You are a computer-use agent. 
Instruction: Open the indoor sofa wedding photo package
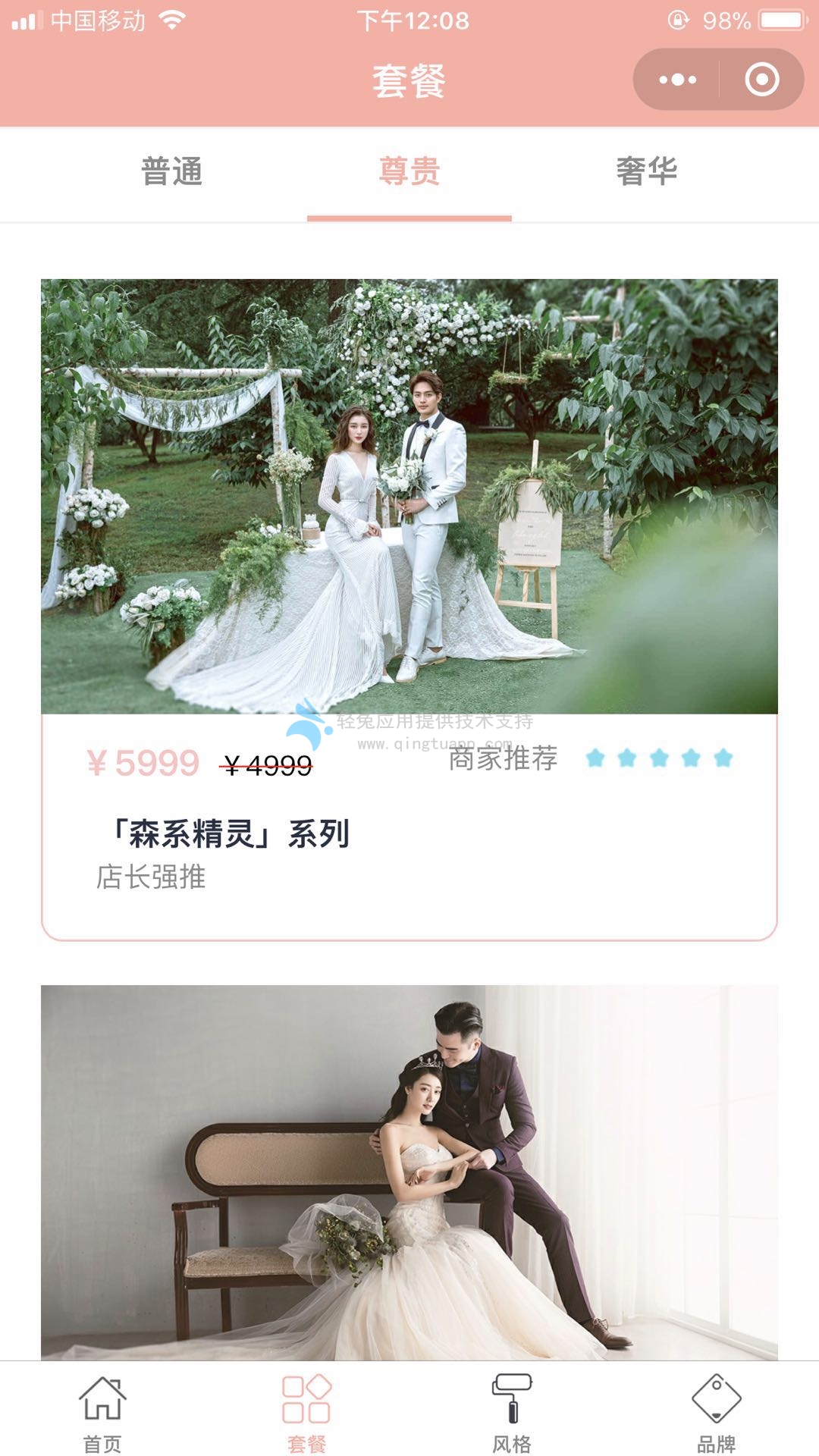point(409,1172)
